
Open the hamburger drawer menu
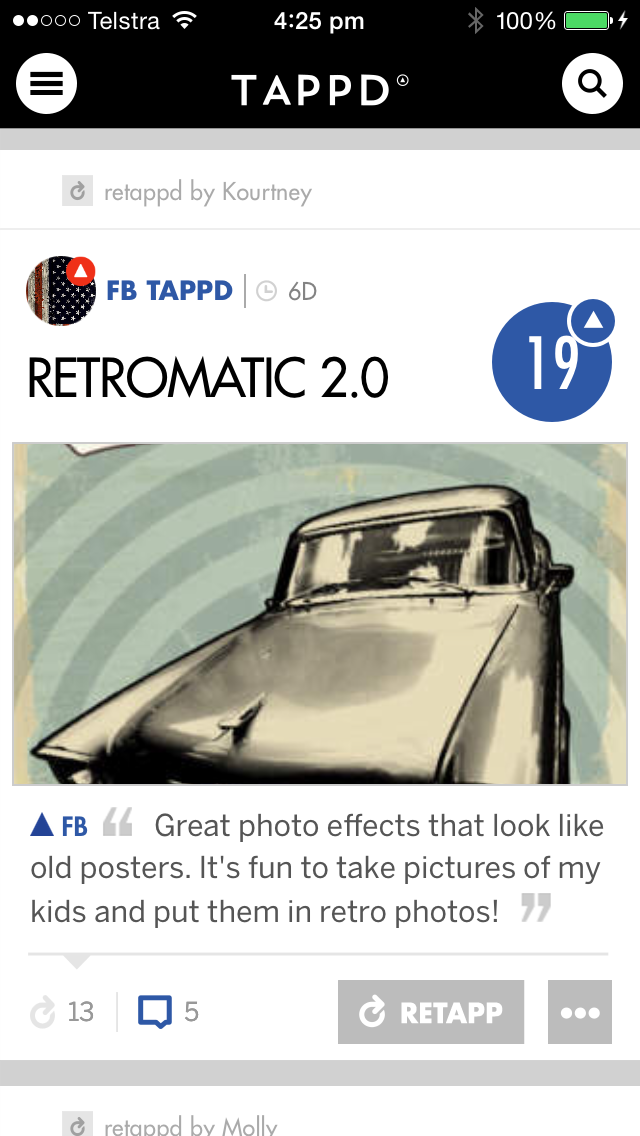46,86
